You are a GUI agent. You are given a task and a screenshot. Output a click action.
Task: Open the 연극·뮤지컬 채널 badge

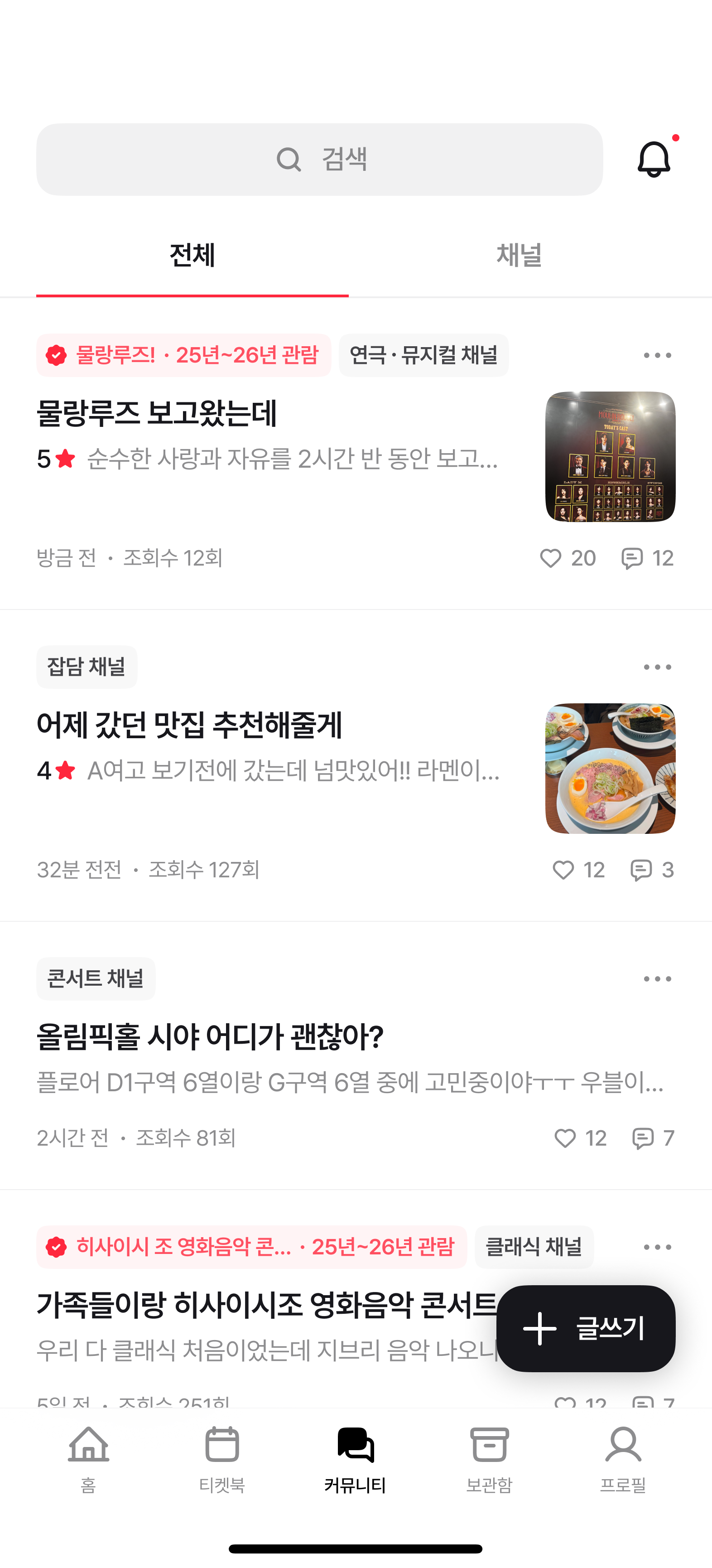tap(423, 355)
